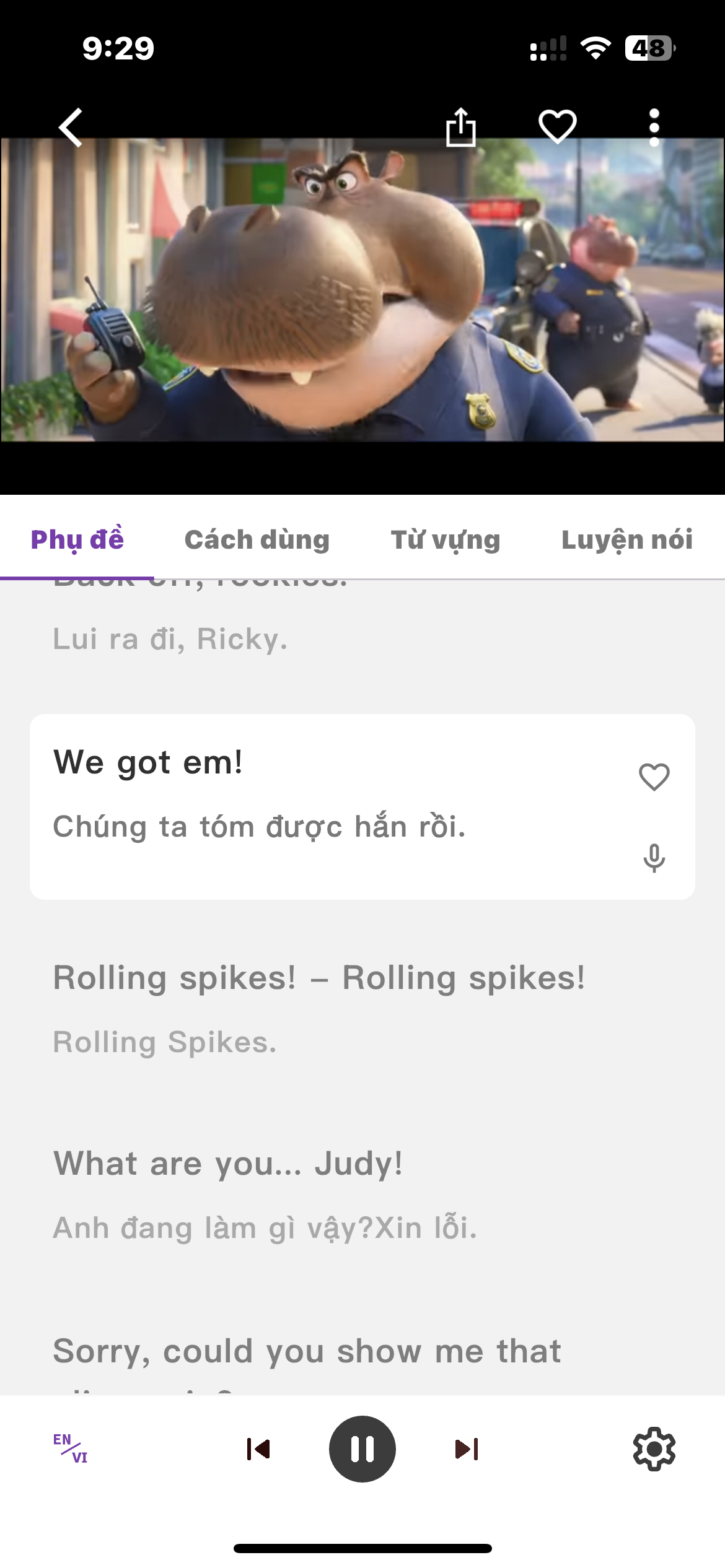Select the Phụ đề tab
This screenshot has width=725, height=1568.
point(77,540)
